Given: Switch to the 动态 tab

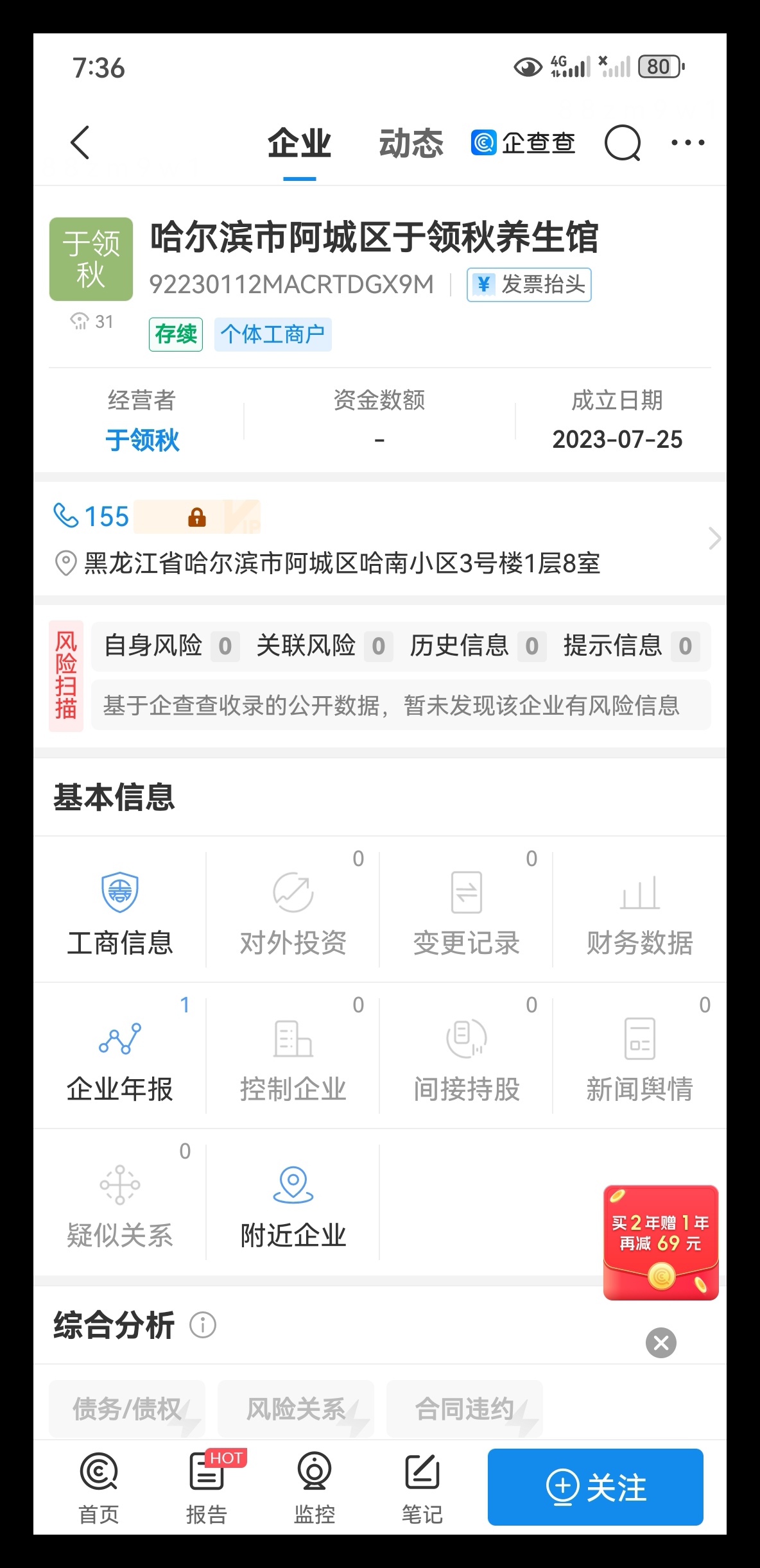Looking at the screenshot, I should pos(411,142).
